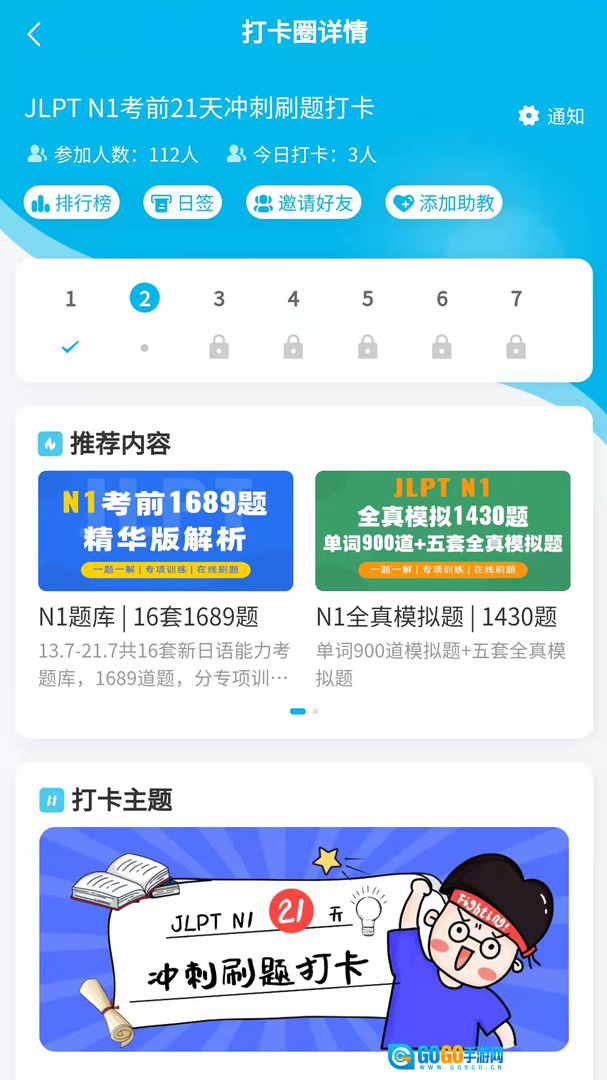The image size is (607, 1080).
Task: Tap locked day 3
Action: pyautogui.click(x=219, y=321)
